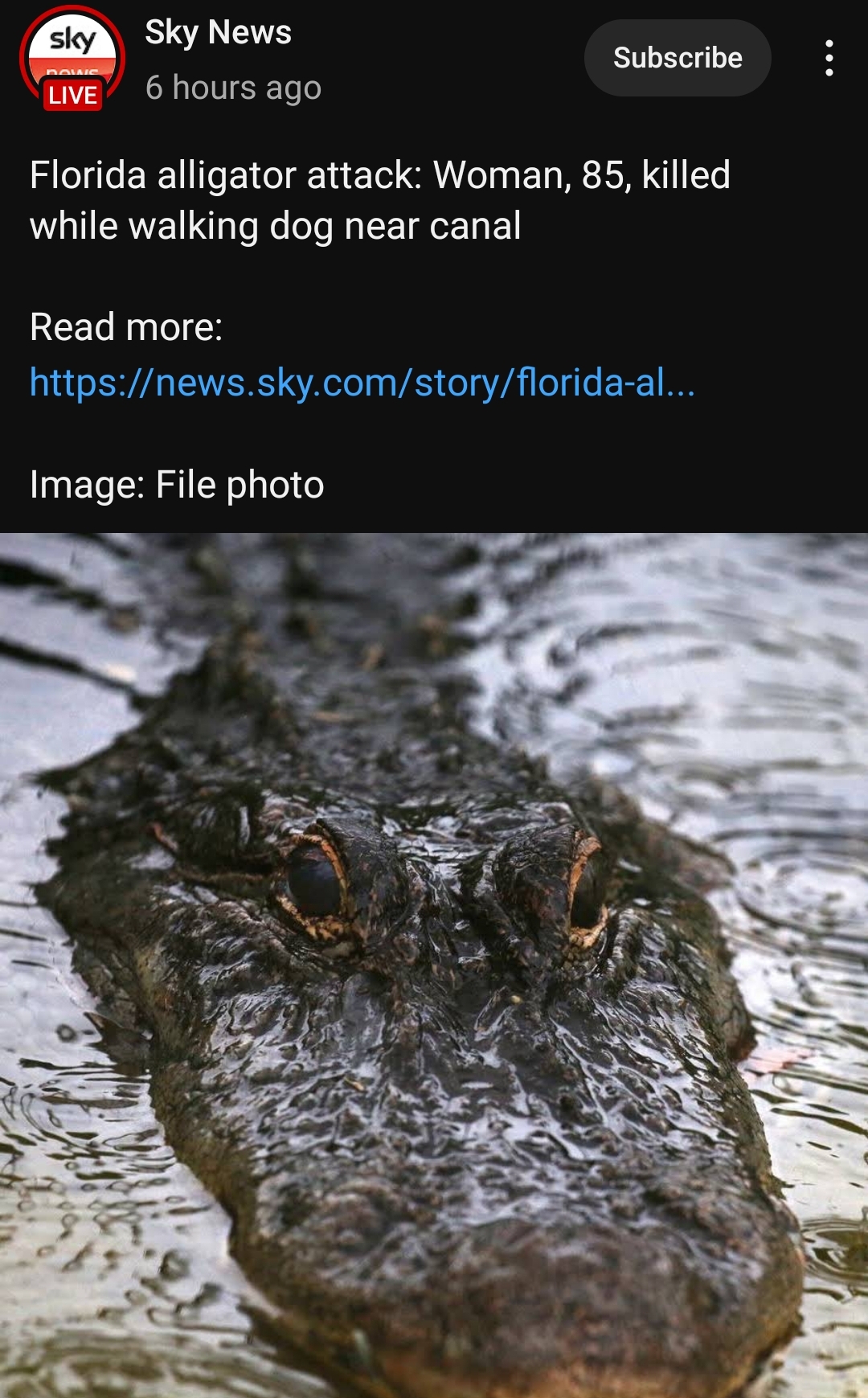This screenshot has width=868, height=1398.
Task: Subscribe to Sky News
Action: (677, 58)
